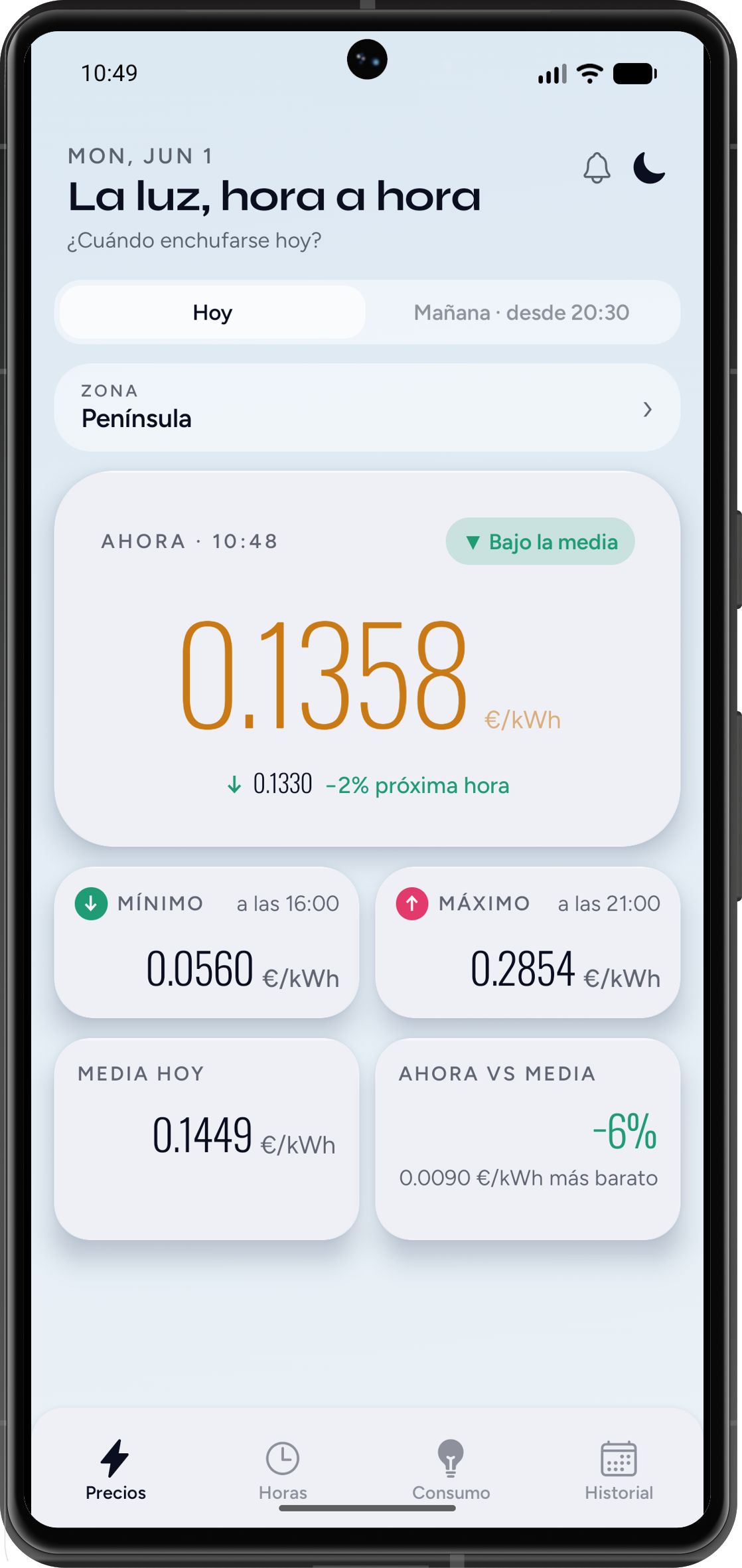The height and width of the screenshot is (1568, 742).
Task: Open the Historial tab
Action: [x=619, y=1470]
